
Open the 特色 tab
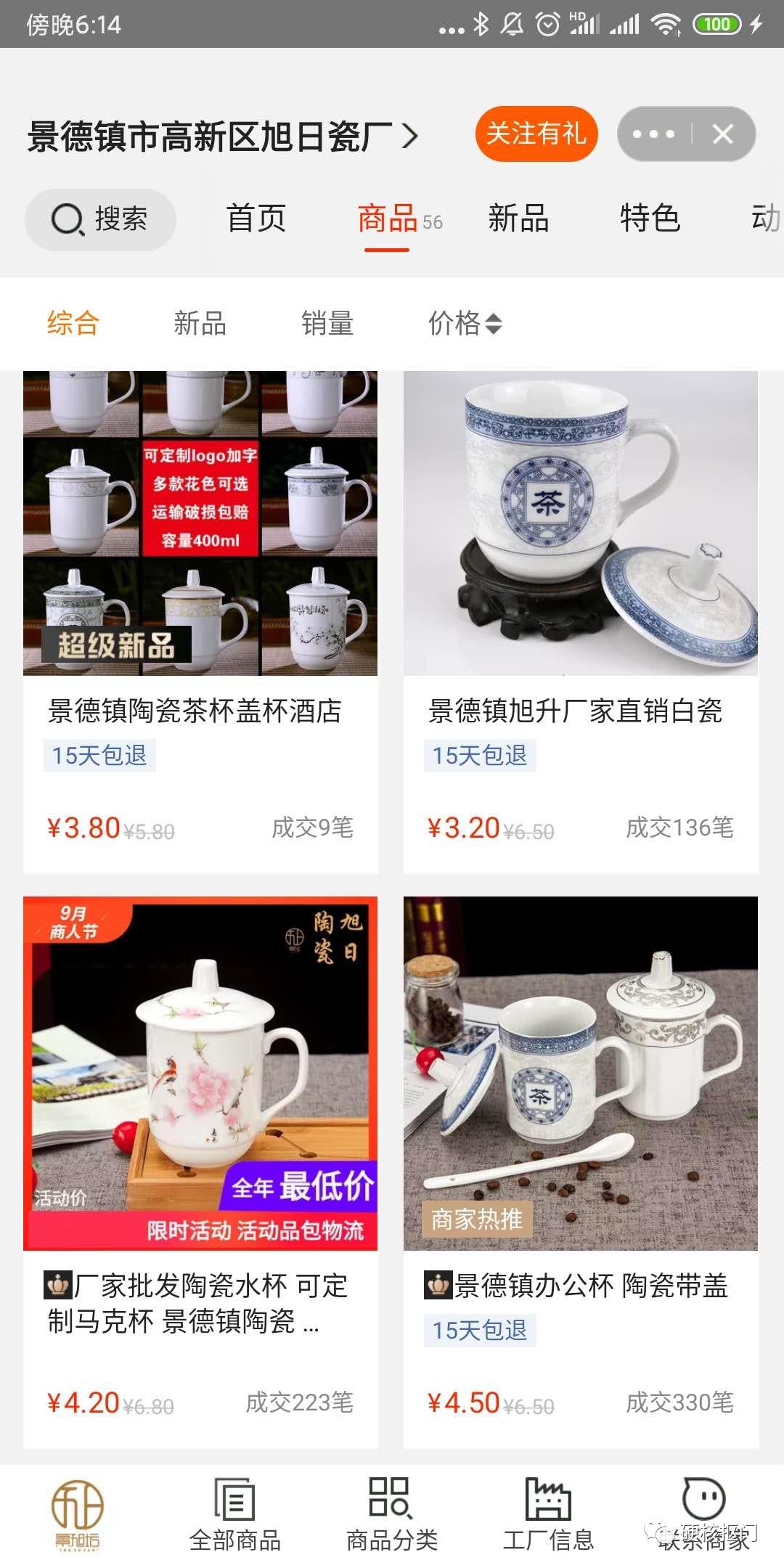click(649, 219)
